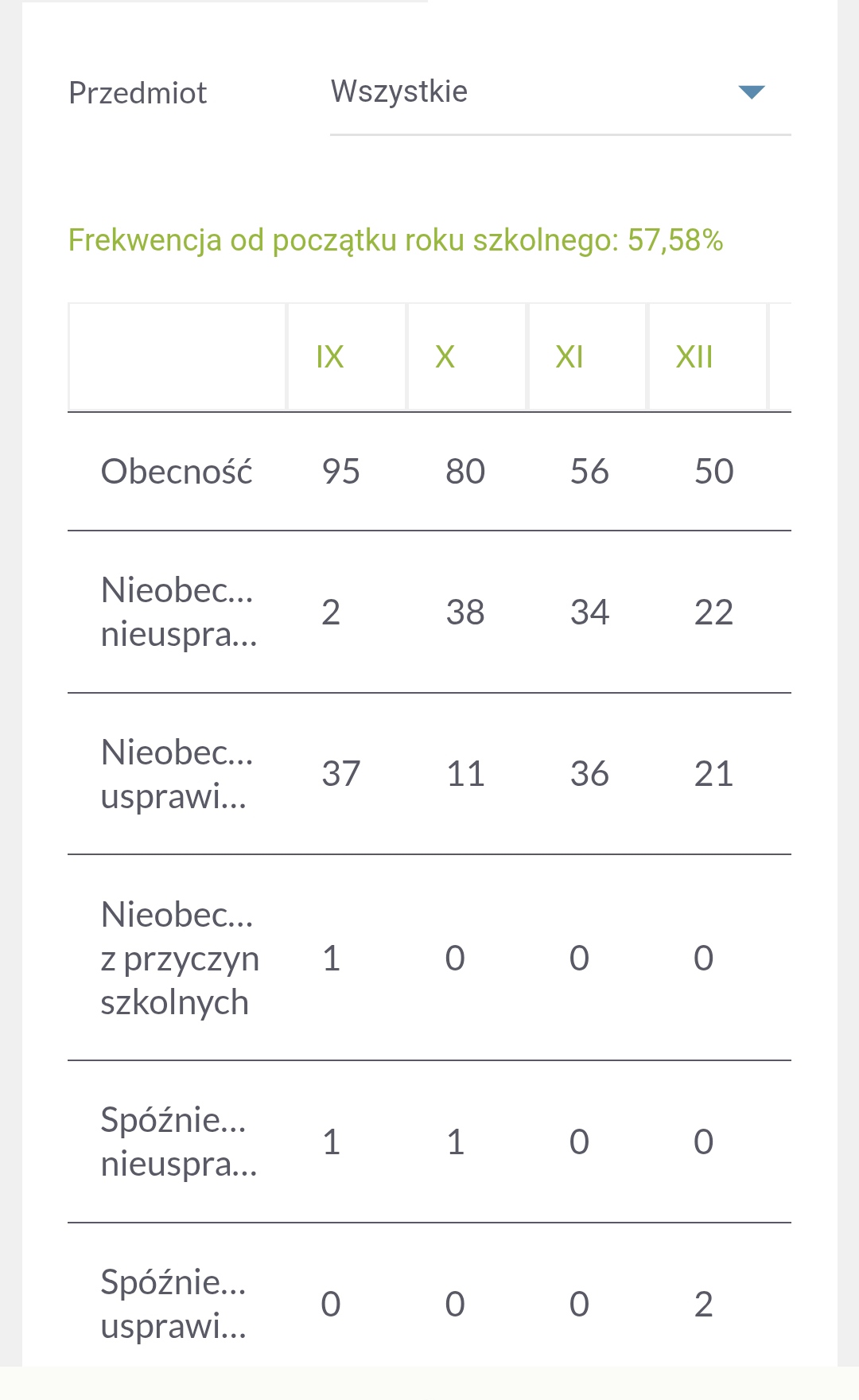Open the Przedmiot dropdown showing Wszystkie
Viewport: 859px width, 1400px height.
559,92
